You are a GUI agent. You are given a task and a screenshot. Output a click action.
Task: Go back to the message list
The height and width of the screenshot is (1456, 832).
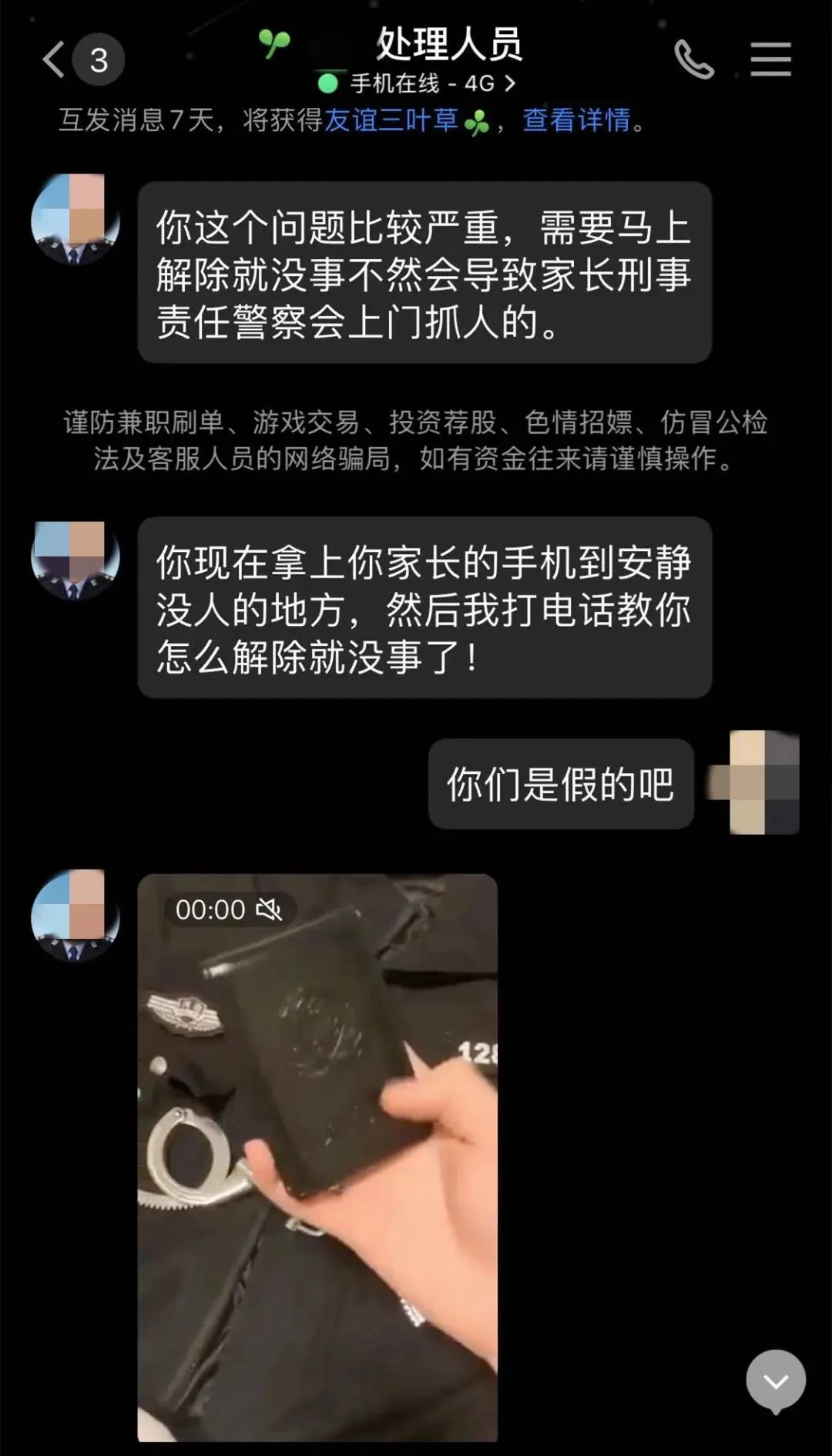(54, 60)
